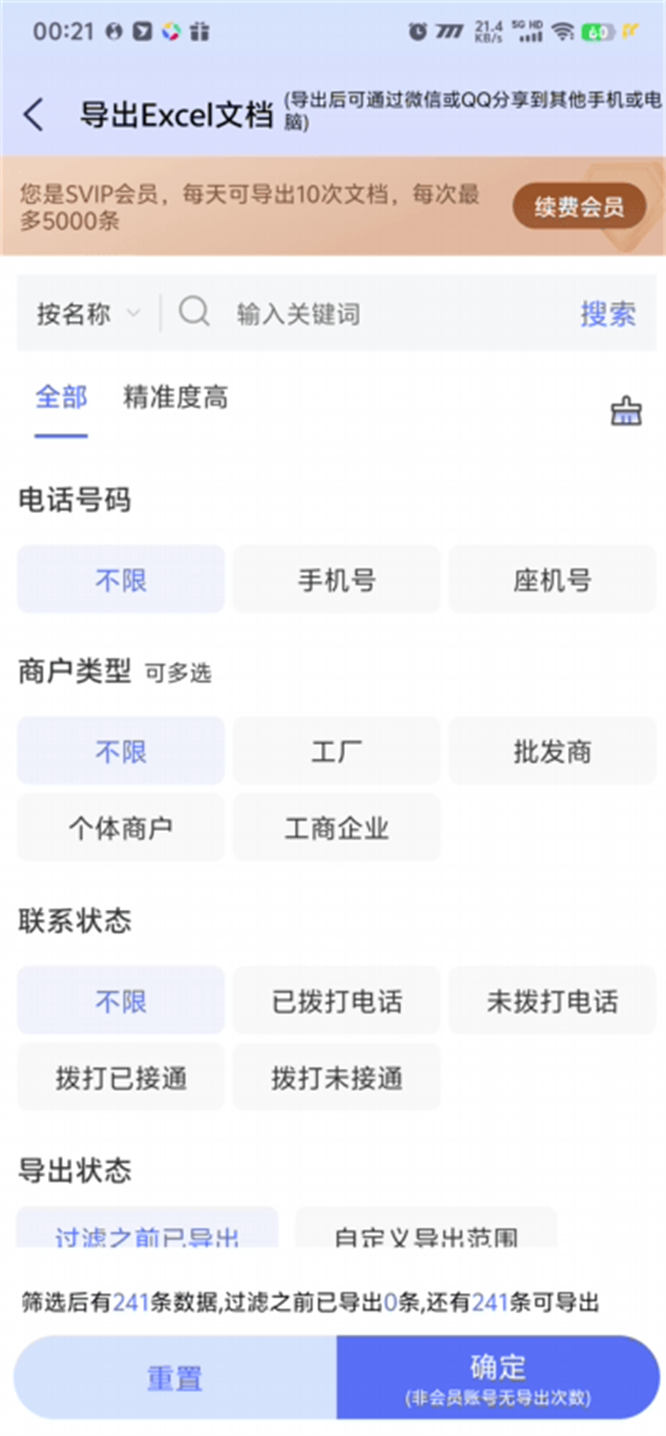Clear filters with the broom icon
Viewport: 666px width, 1436px height.
626,410
